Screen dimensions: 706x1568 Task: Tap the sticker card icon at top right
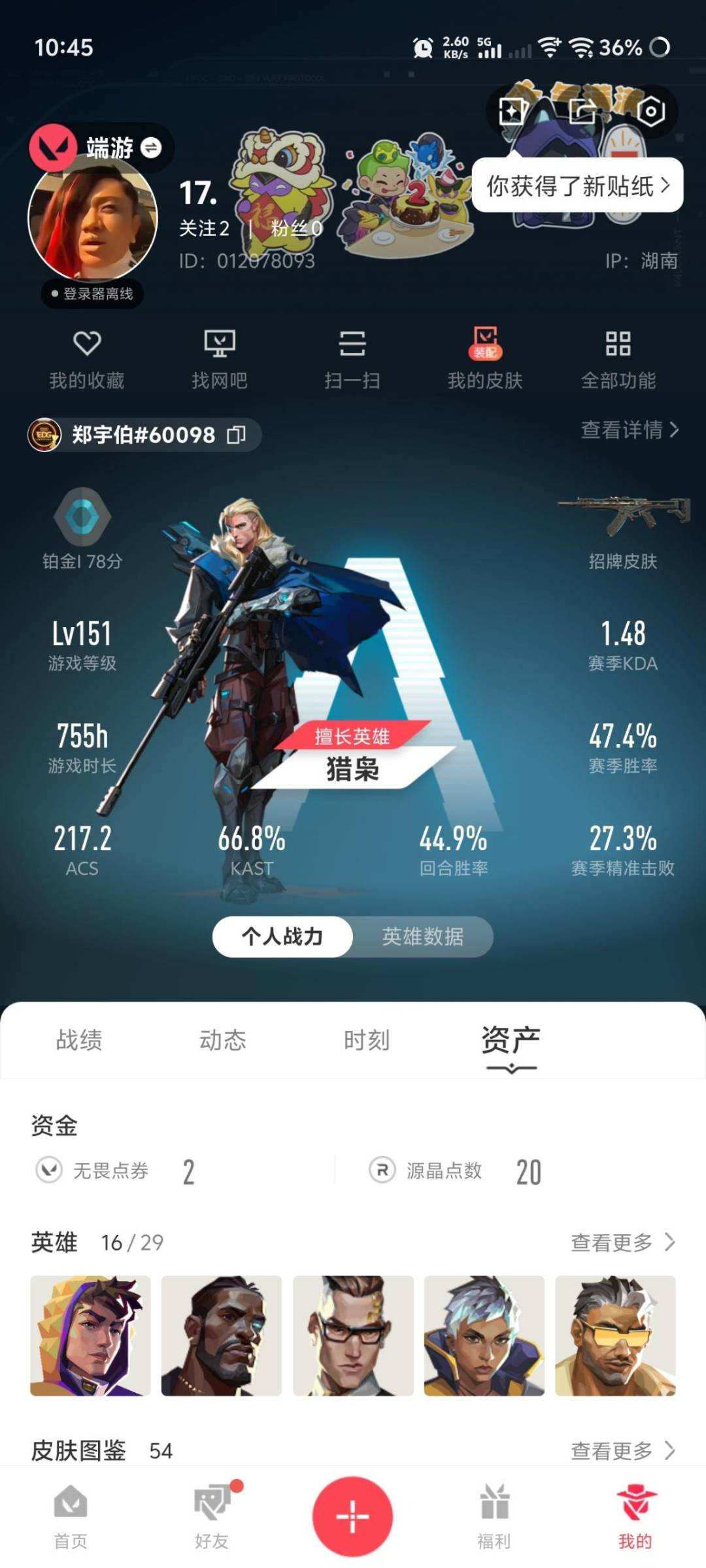[x=514, y=111]
